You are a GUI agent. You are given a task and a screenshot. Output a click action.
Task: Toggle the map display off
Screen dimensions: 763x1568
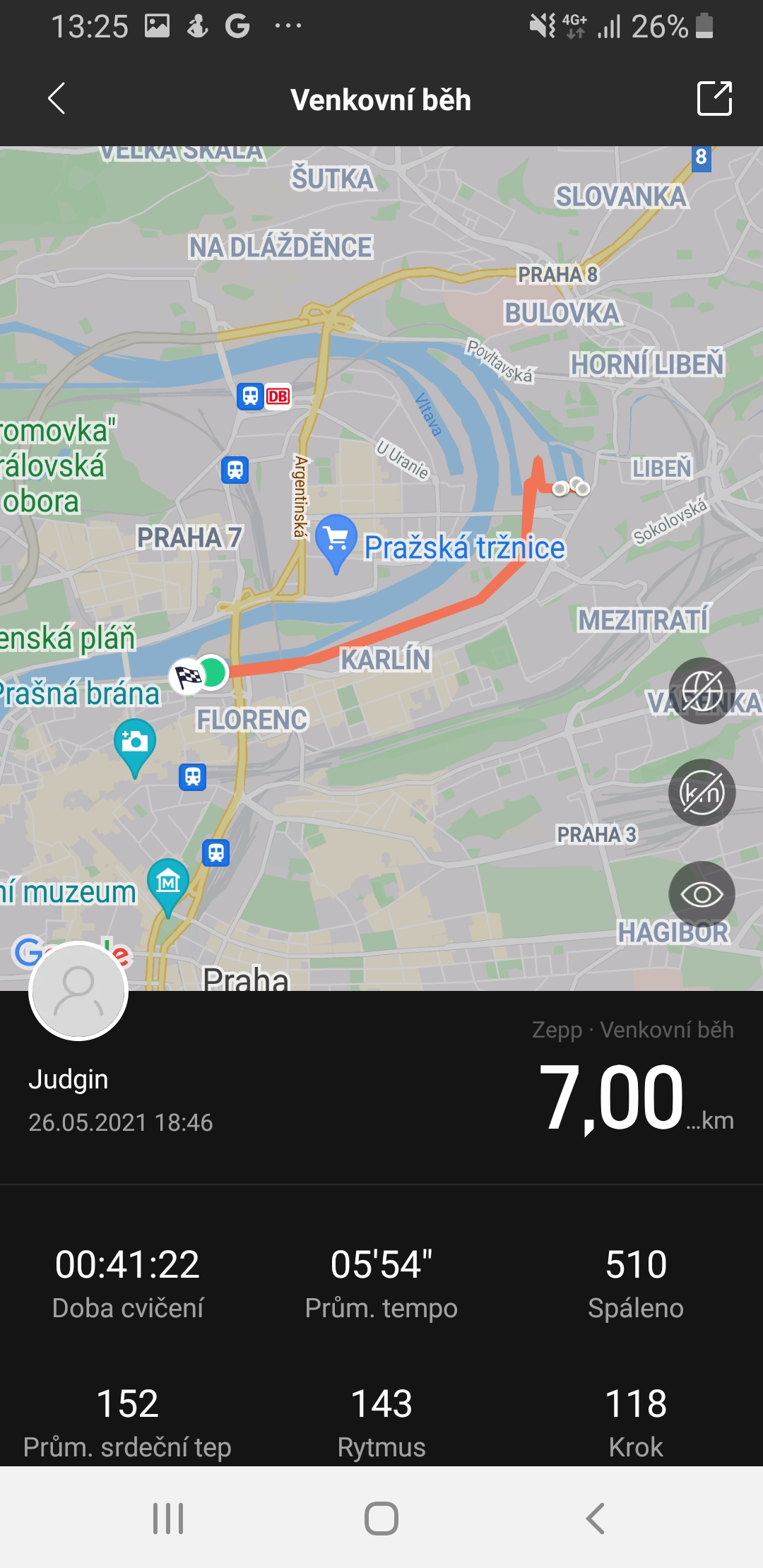702,691
